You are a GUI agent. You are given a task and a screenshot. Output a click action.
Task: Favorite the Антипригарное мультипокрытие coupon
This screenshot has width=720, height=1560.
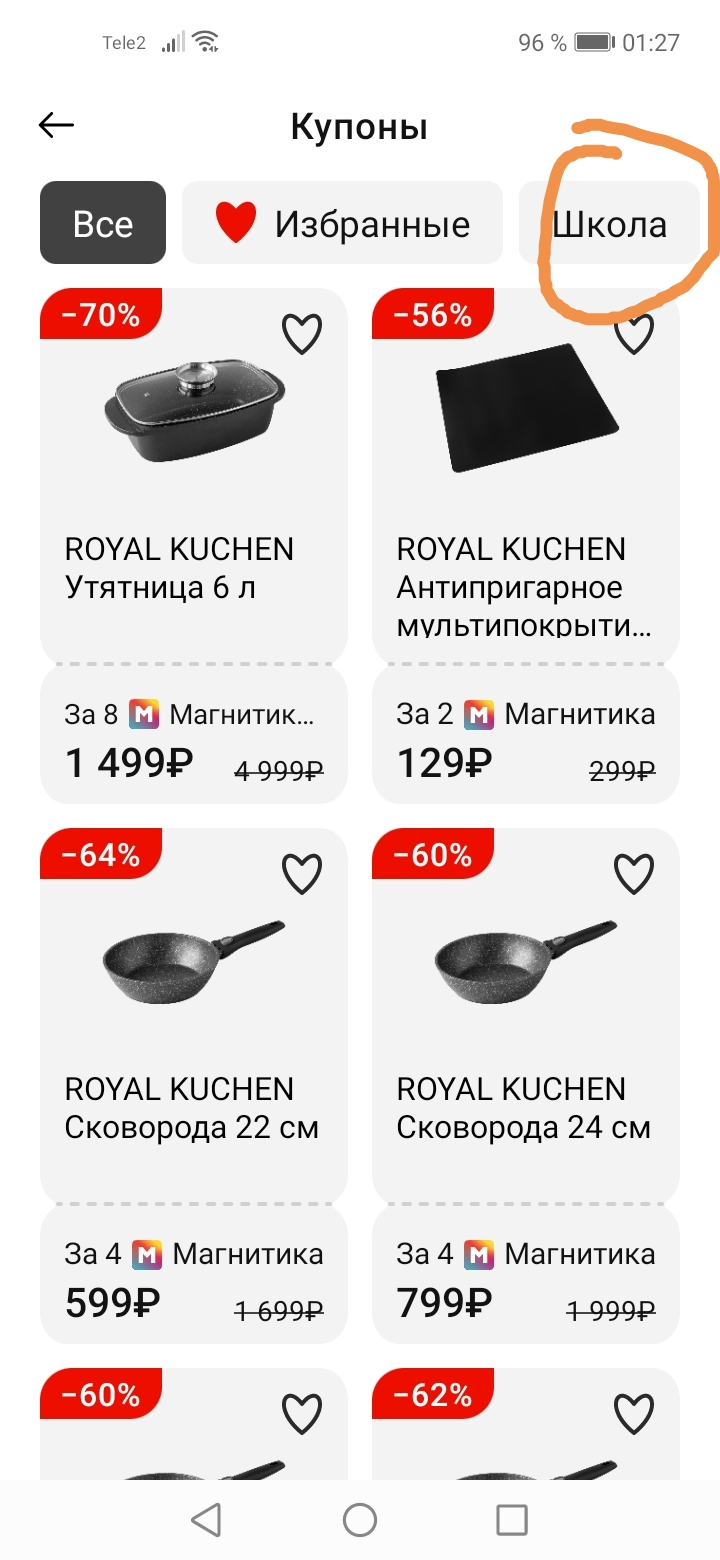pyautogui.click(x=634, y=334)
